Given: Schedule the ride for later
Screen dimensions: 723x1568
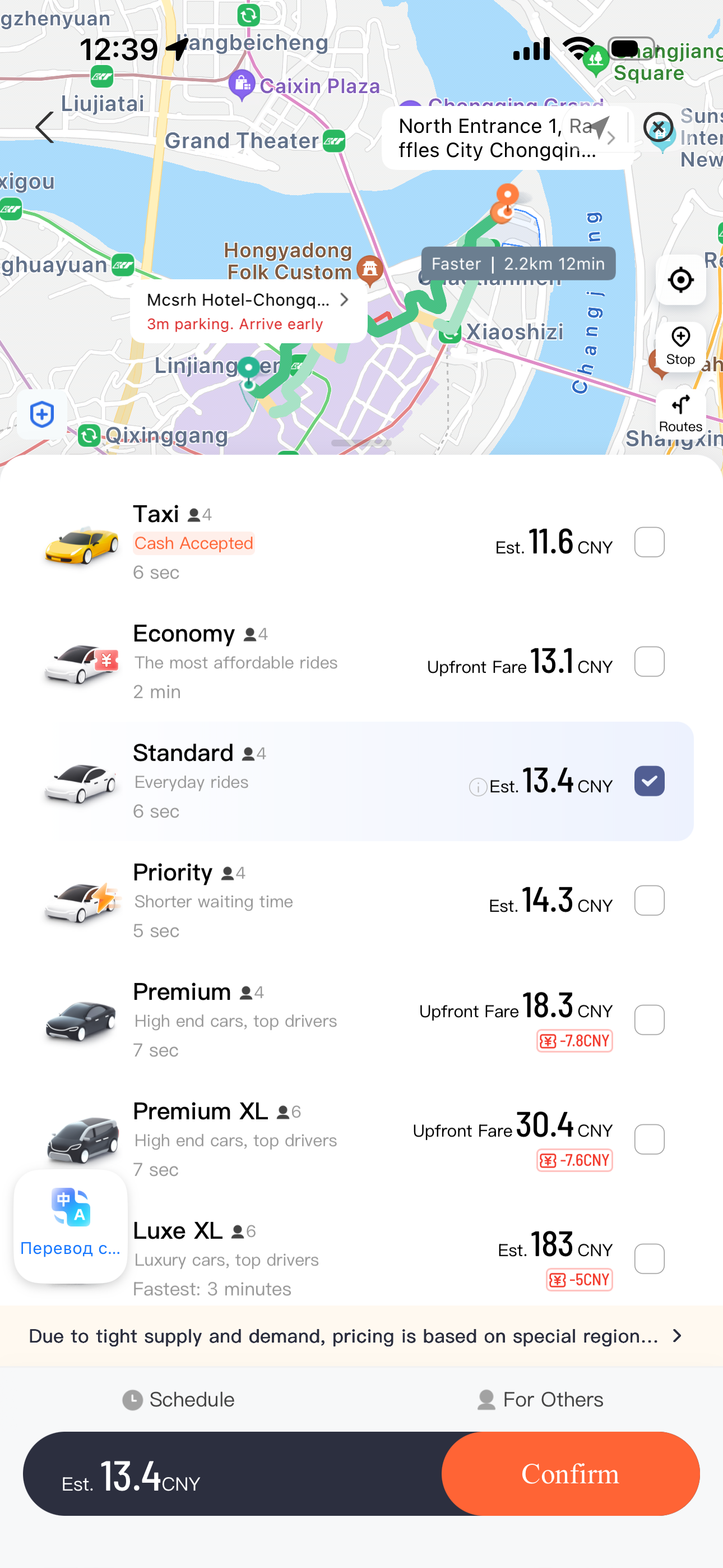Looking at the screenshot, I should click(x=178, y=1399).
